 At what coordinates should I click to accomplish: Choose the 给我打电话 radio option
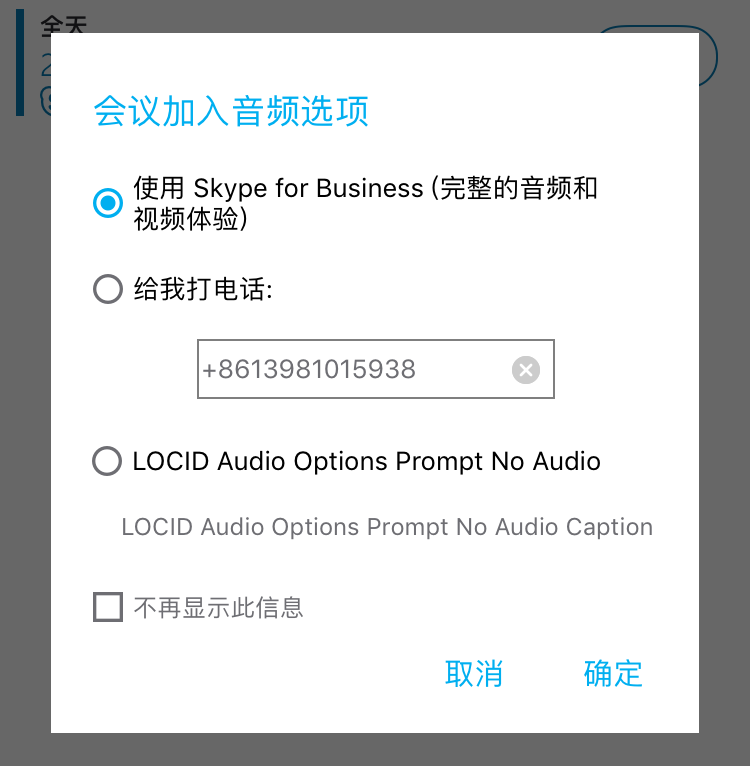tap(108, 290)
